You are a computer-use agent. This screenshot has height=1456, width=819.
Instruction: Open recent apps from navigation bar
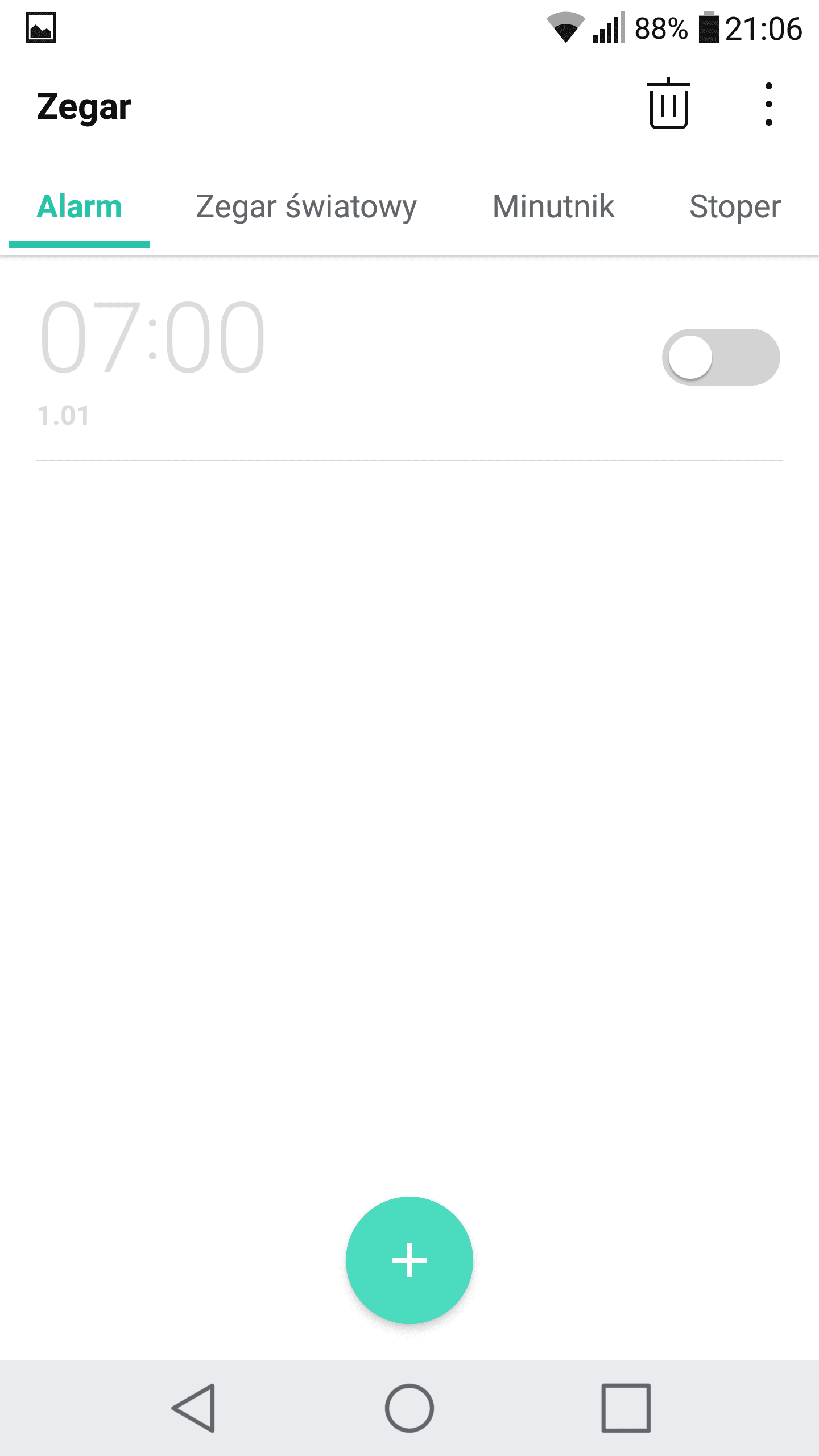click(626, 1408)
